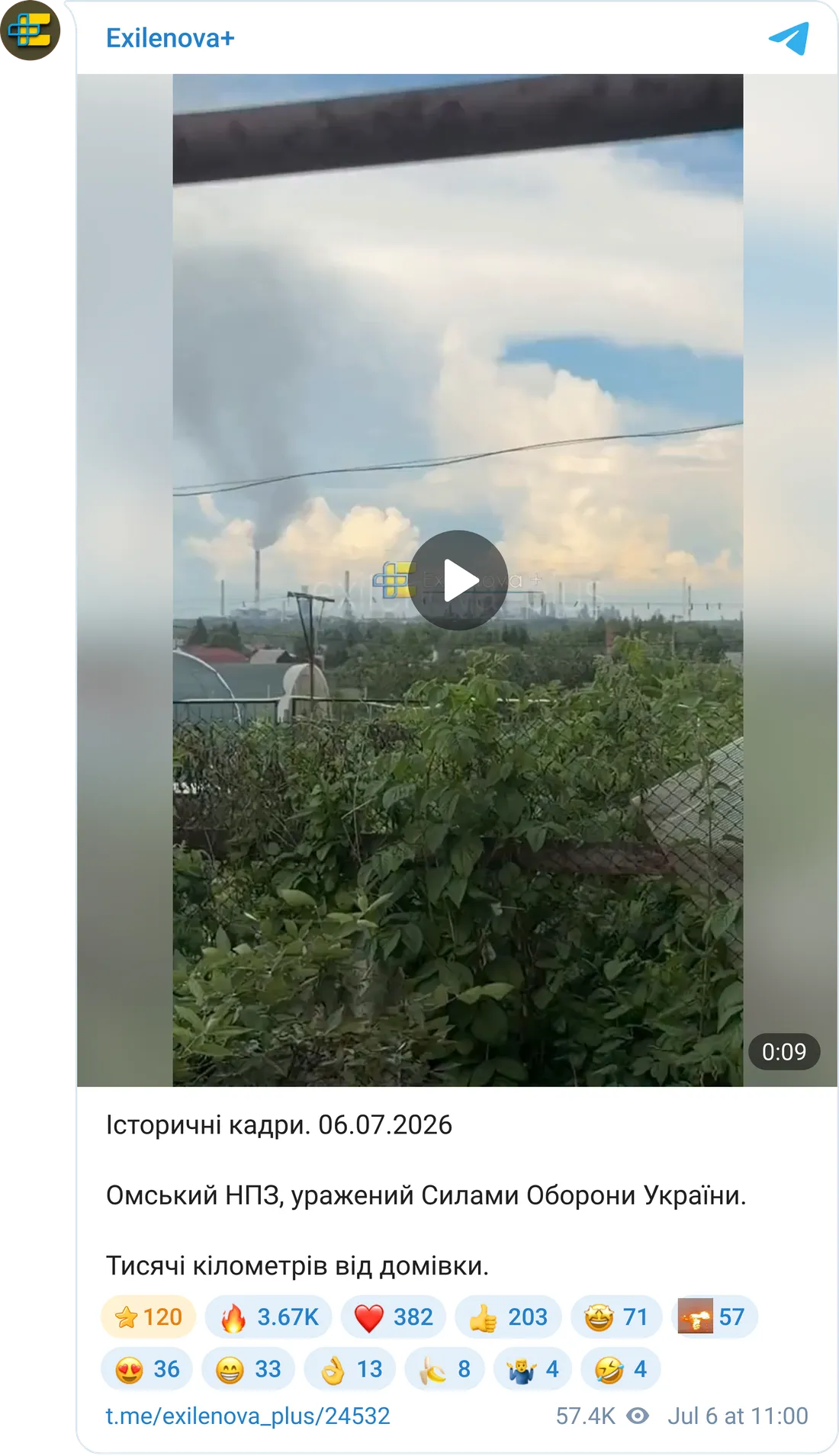React with the star-struck emoji (71)
Screen dimensions: 839x1456
tap(616, 1316)
